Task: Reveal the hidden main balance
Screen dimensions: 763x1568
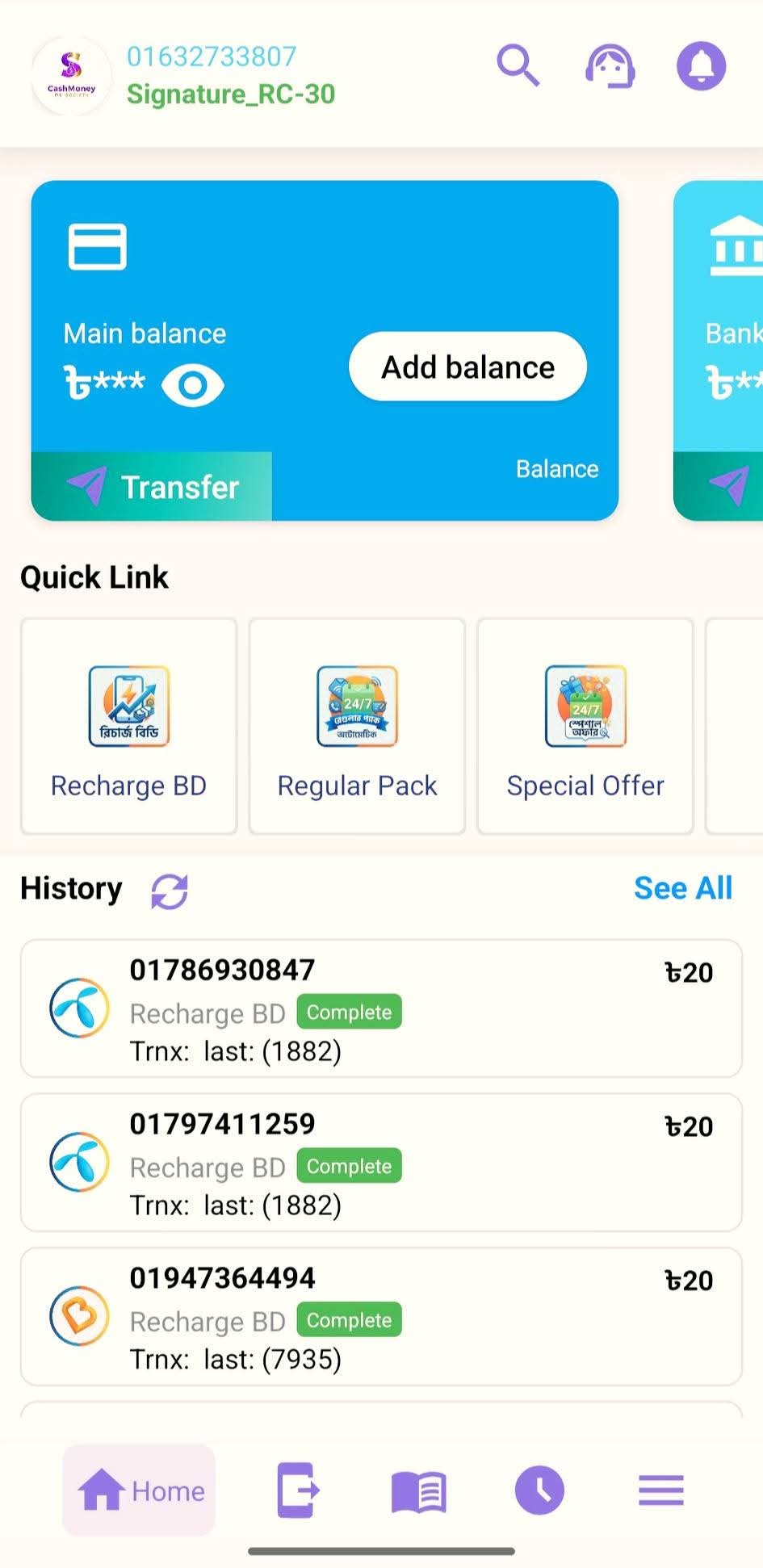Action: click(x=192, y=385)
